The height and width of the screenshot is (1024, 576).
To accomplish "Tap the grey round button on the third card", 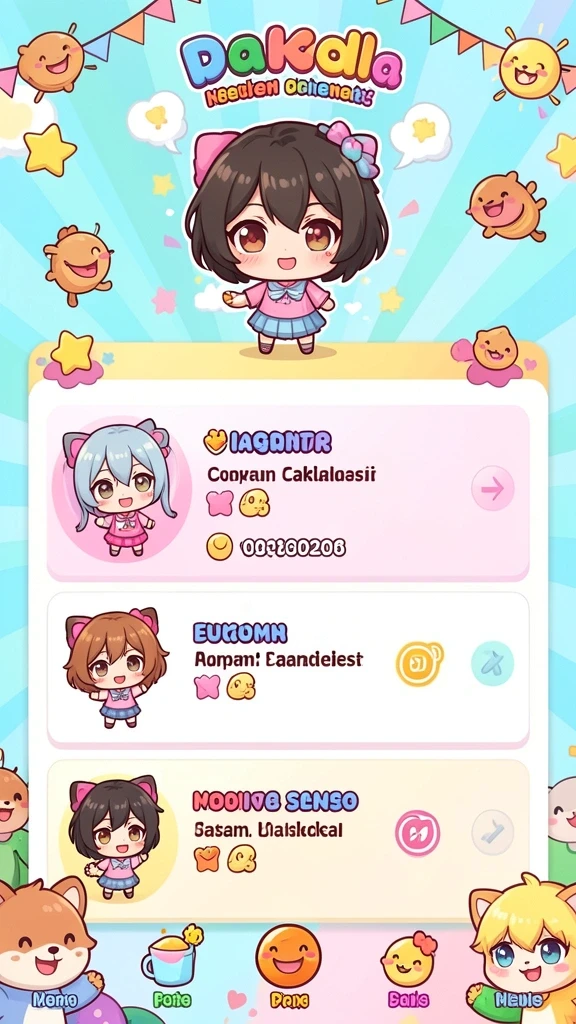I will [x=492, y=833].
